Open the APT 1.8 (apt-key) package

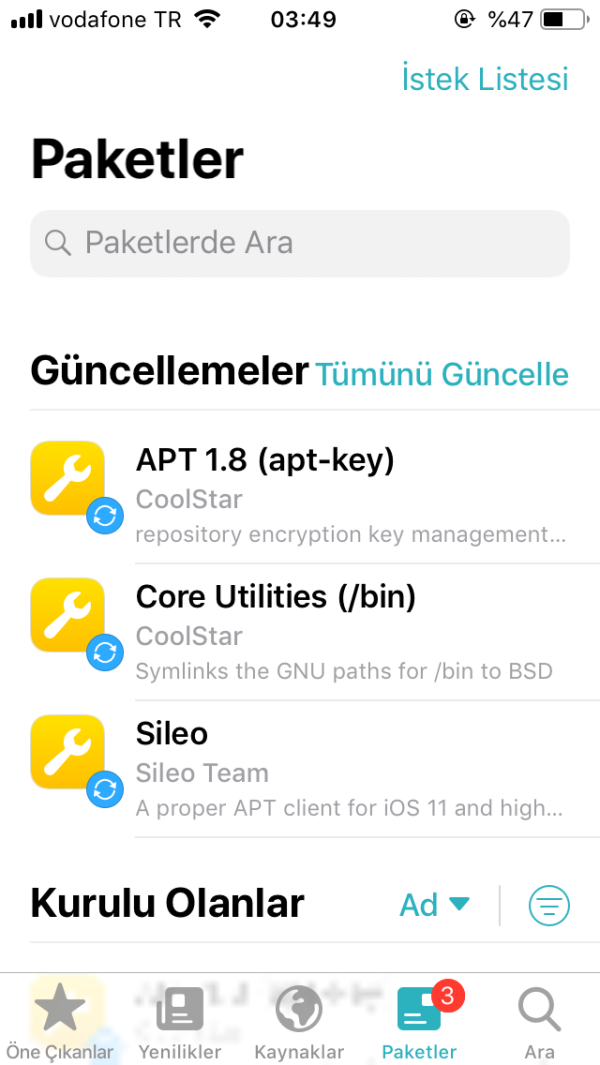(x=300, y=495)
